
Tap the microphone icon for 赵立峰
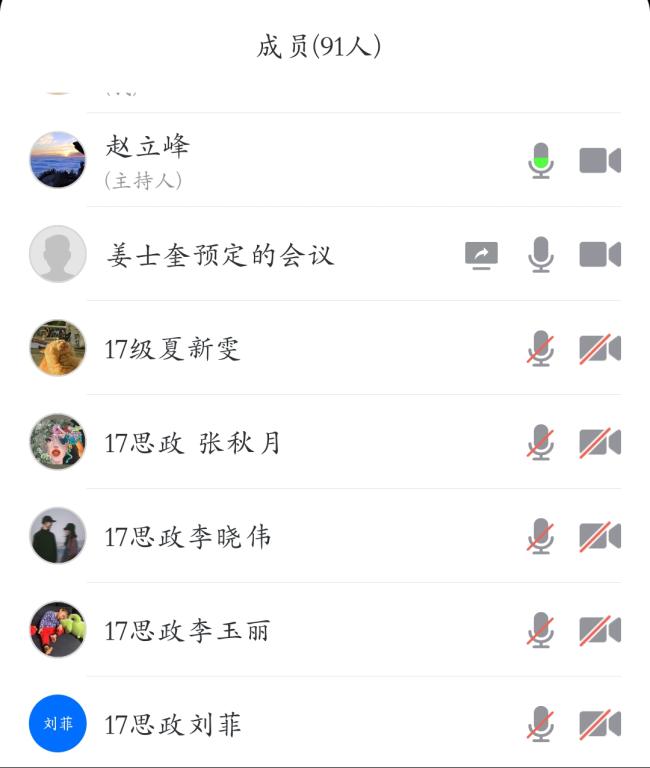pyautogui.click(x=541, y=160)
